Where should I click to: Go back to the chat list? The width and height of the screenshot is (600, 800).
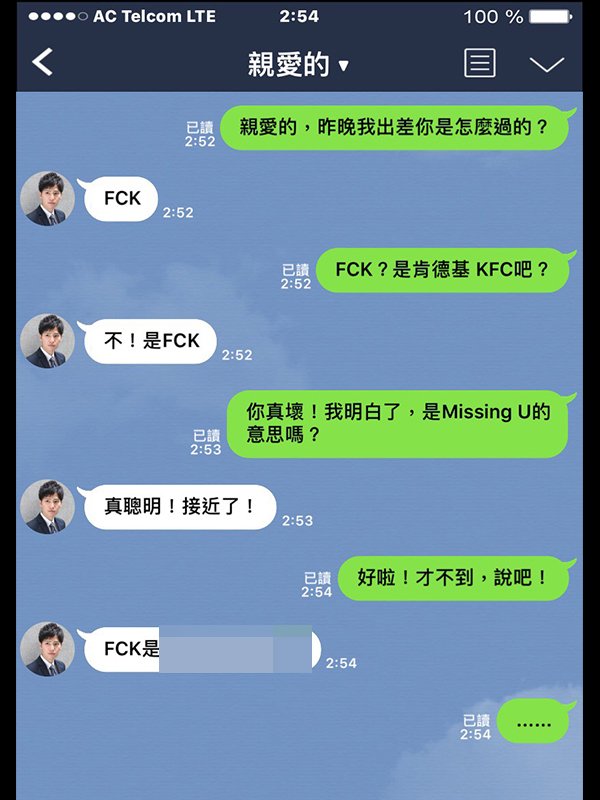[x=42, y=63]
